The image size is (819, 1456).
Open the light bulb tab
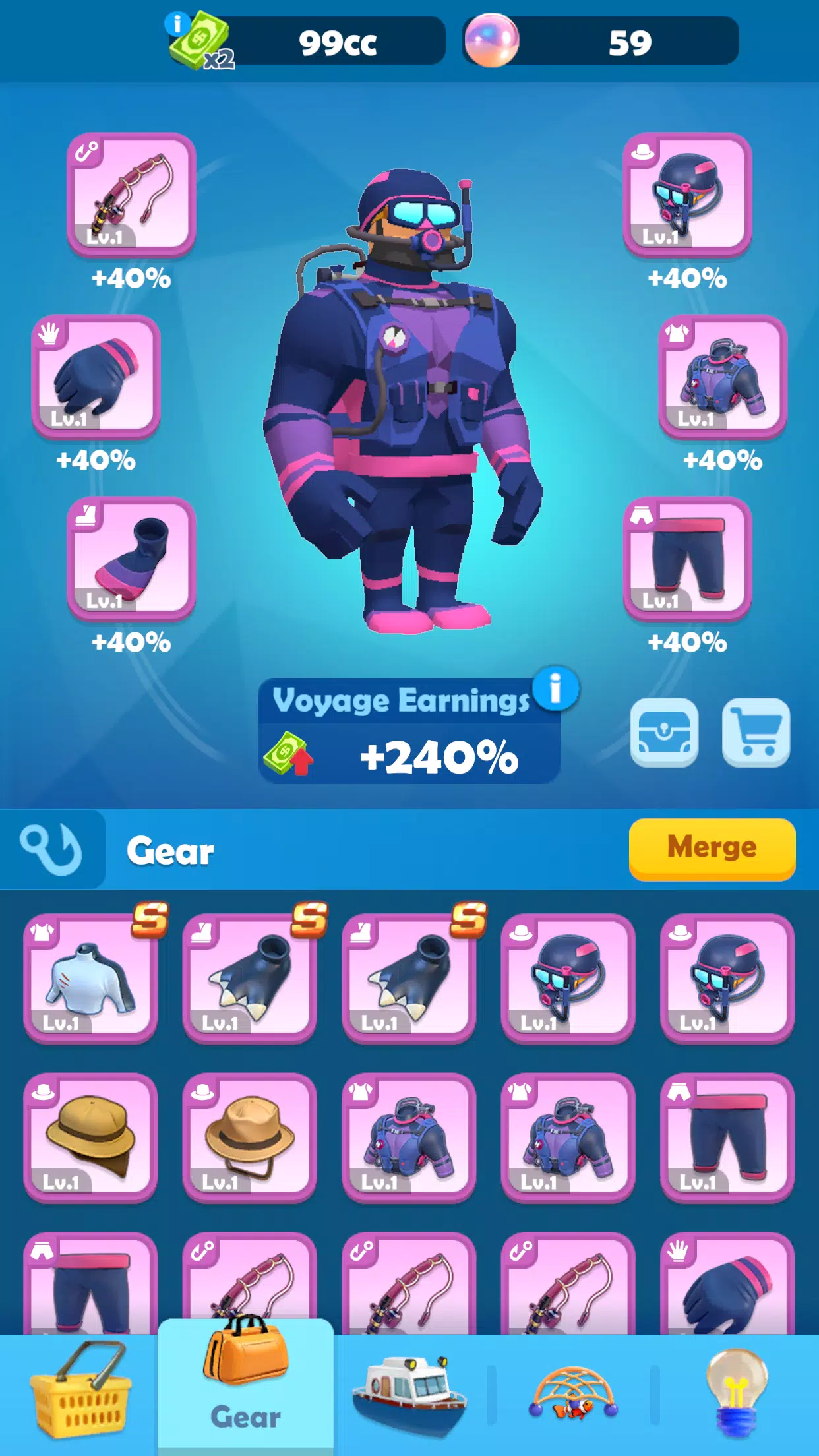(x=737, y=1391)
